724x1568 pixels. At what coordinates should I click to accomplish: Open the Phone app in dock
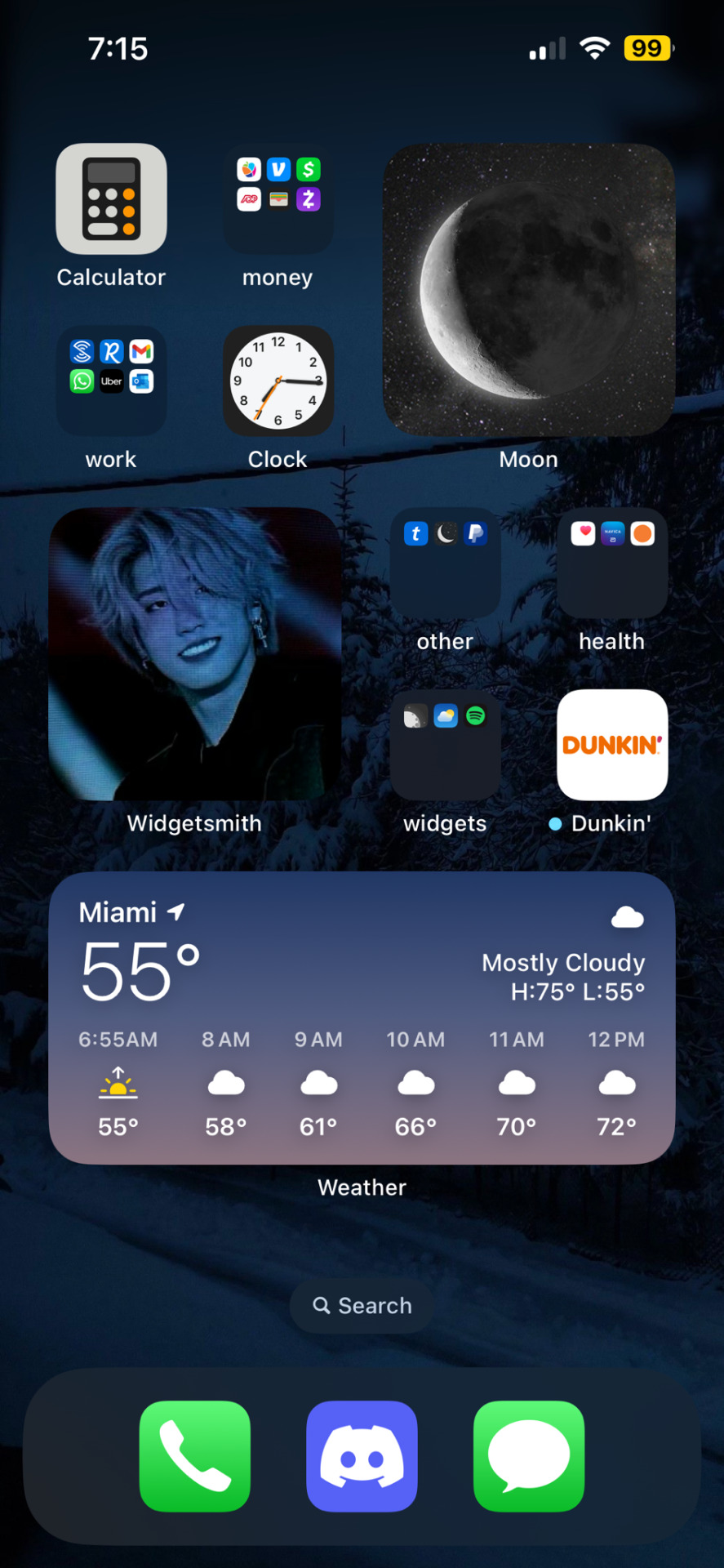point(195,1457)
